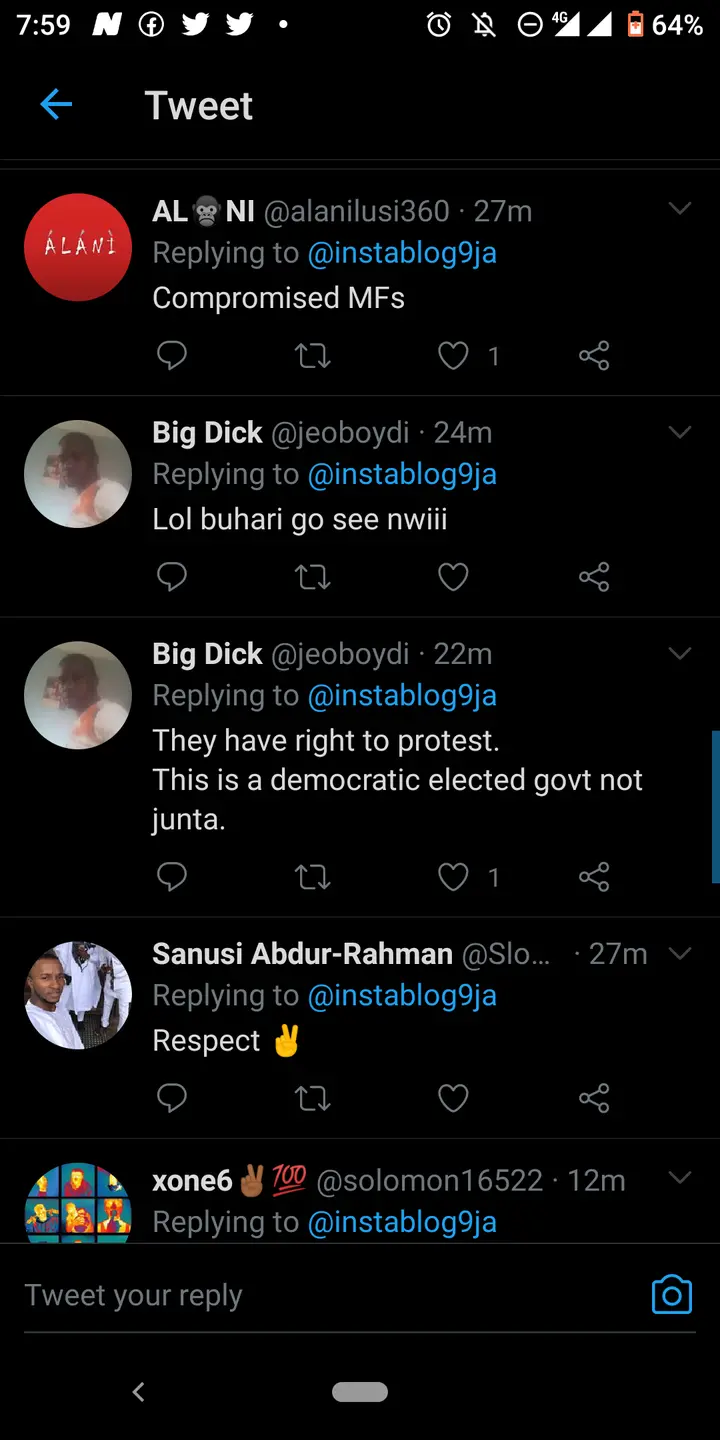Open the ALANI profile picture
Viewport: 720px width, 1440px height.
[78, 247]
